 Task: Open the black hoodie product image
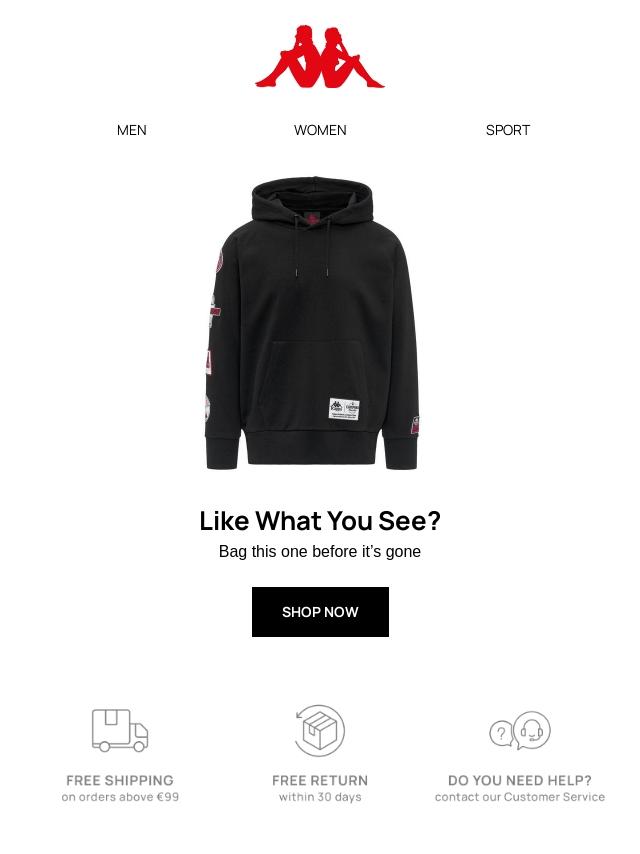coord(312,323)
